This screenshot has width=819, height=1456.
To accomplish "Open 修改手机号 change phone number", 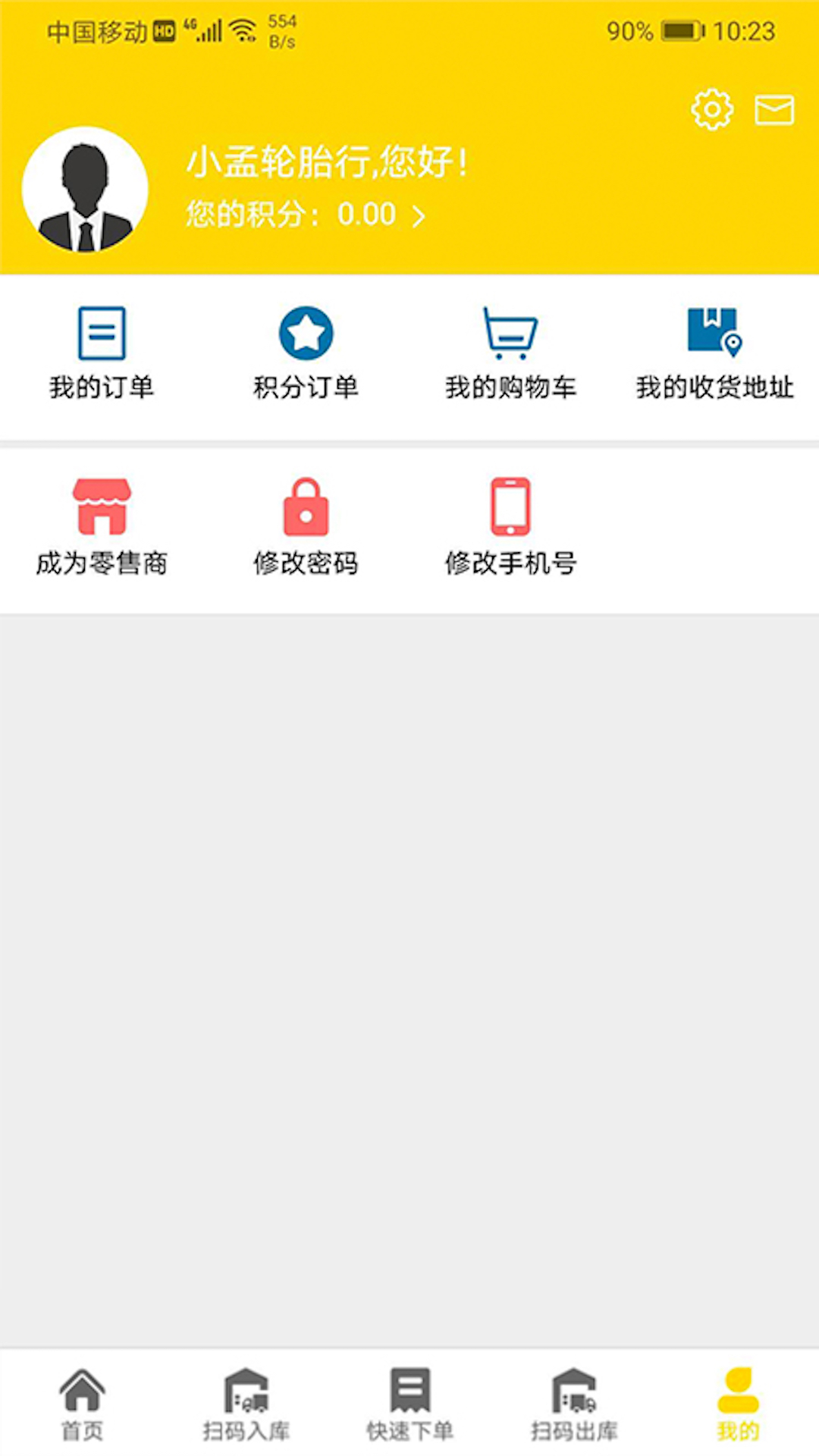I will (x=510, y=528).
